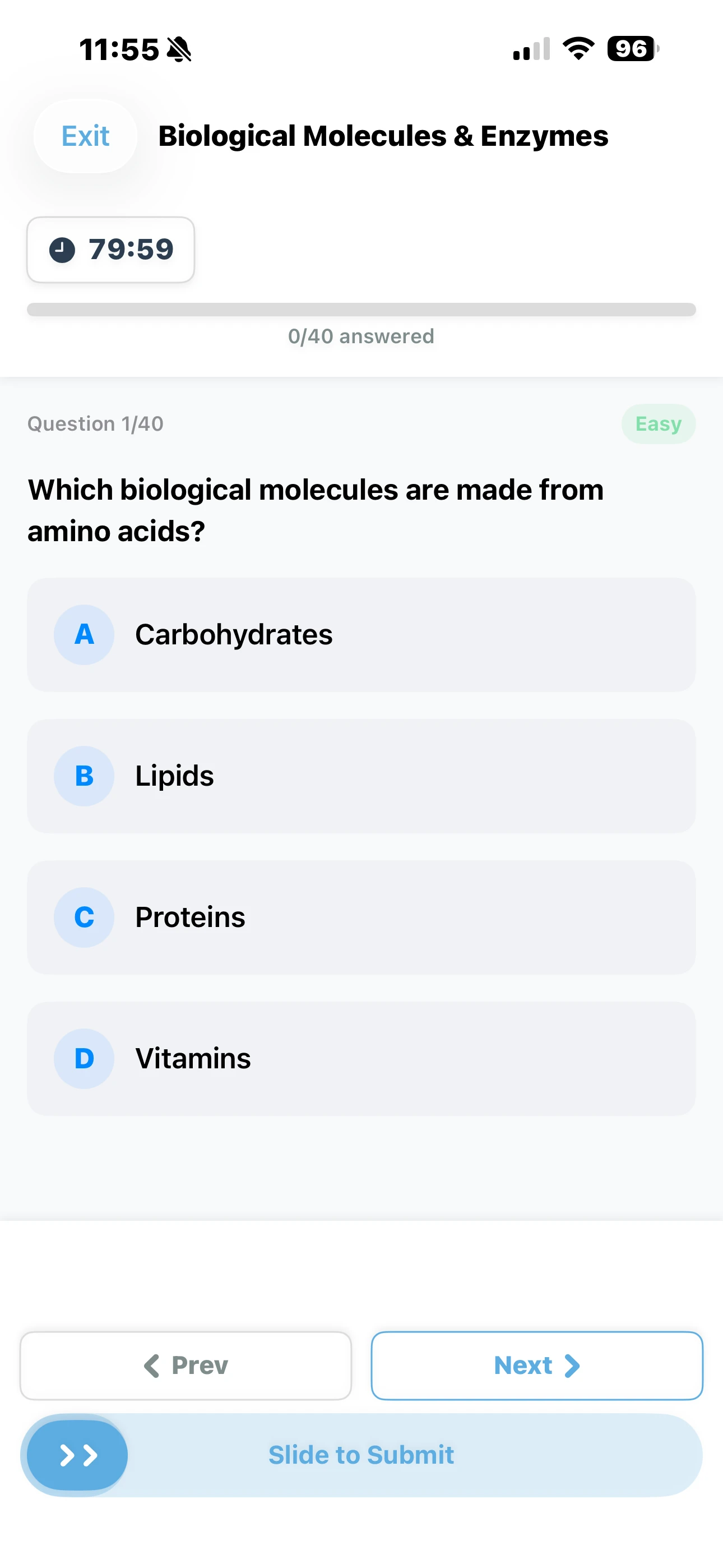Select answer B Lipids

[361, 776]
